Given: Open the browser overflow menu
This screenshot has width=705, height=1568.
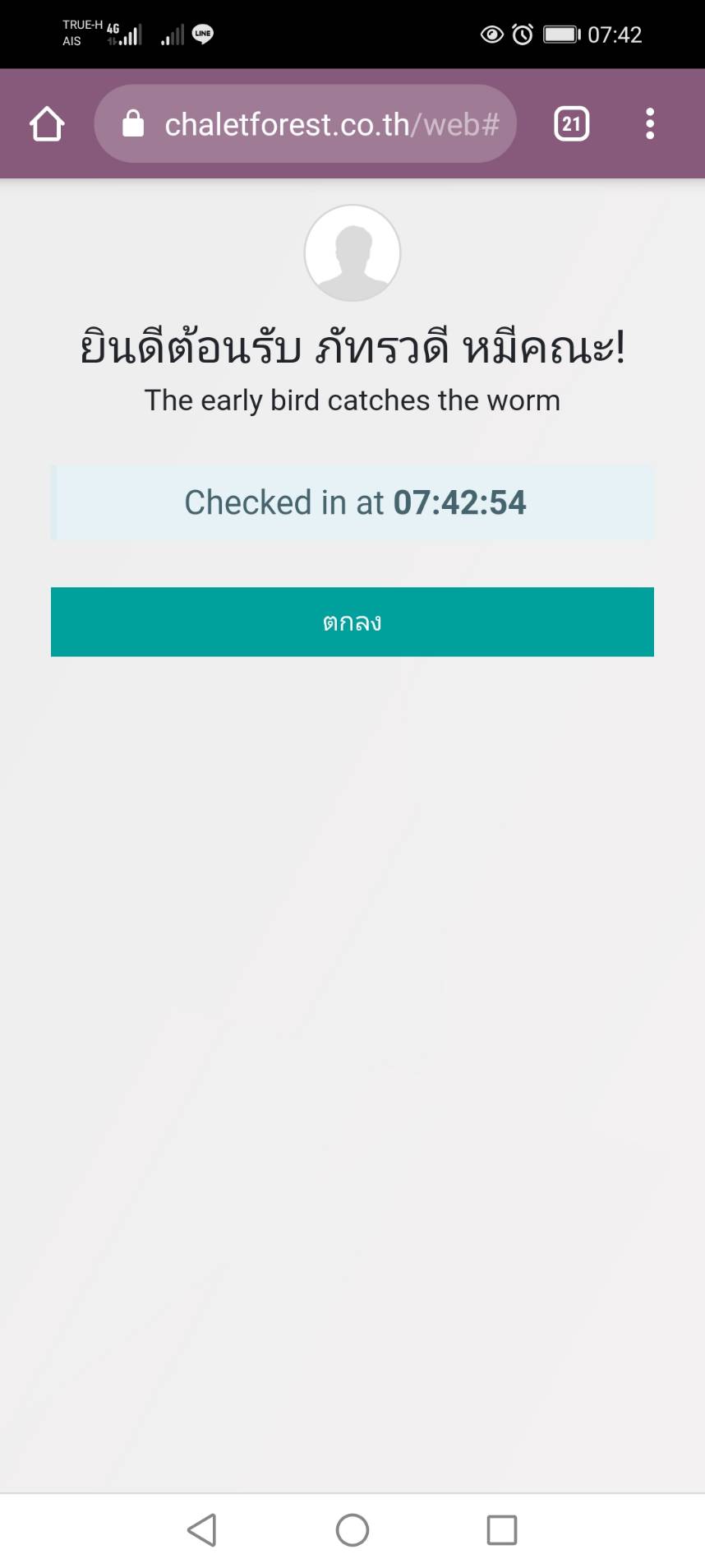Looking at the screenshot, I should 650,124.
